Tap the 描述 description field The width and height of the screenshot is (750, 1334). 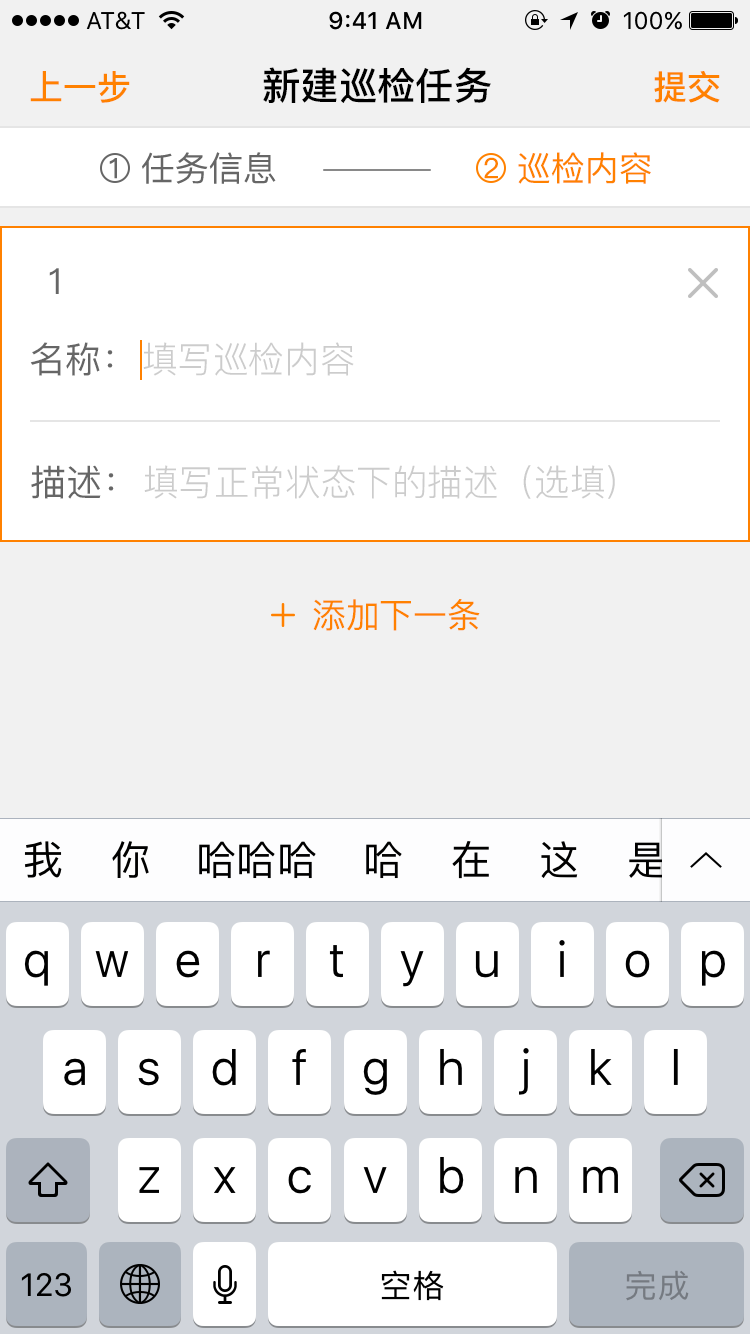tap(430, 483)
